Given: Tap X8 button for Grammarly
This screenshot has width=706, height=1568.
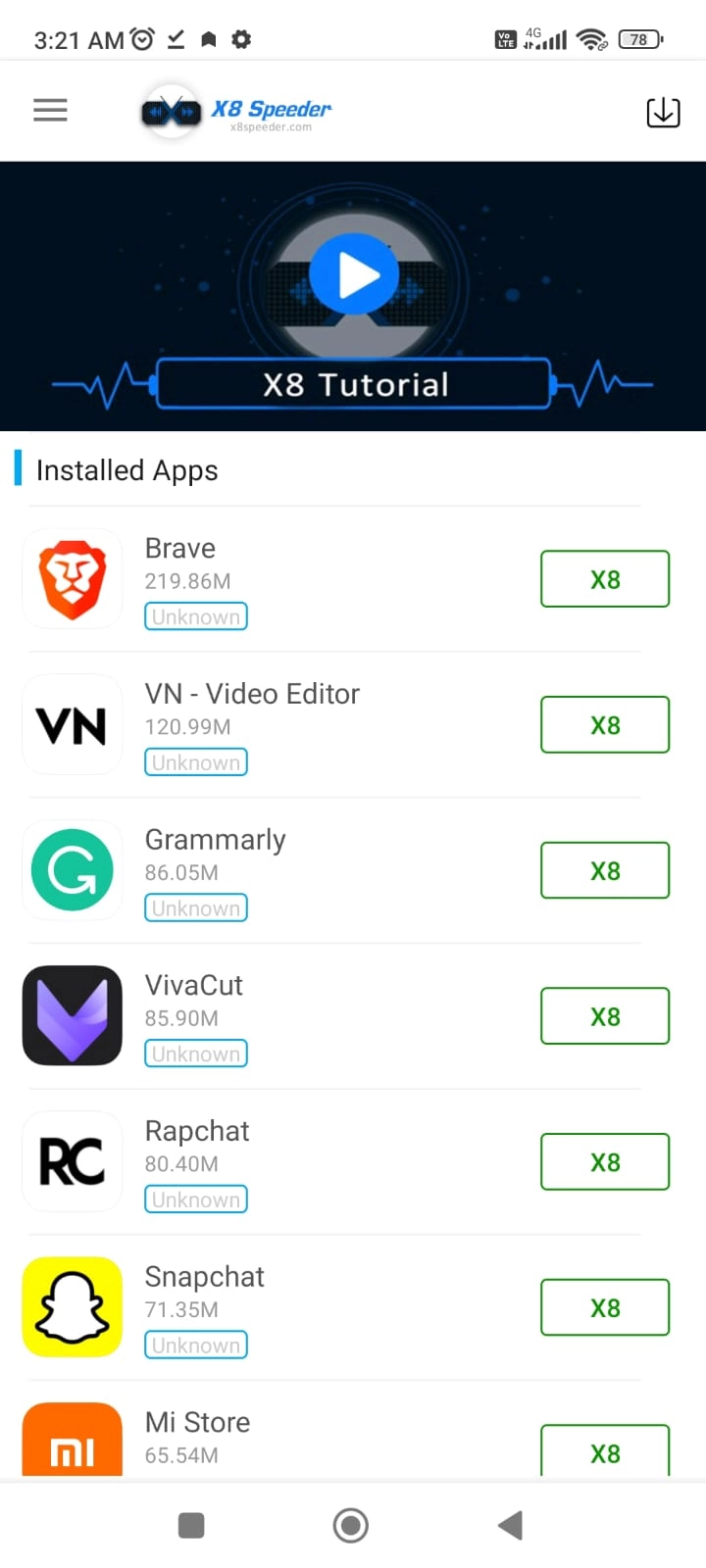Looking at the screenshot, I should [605, 870].
